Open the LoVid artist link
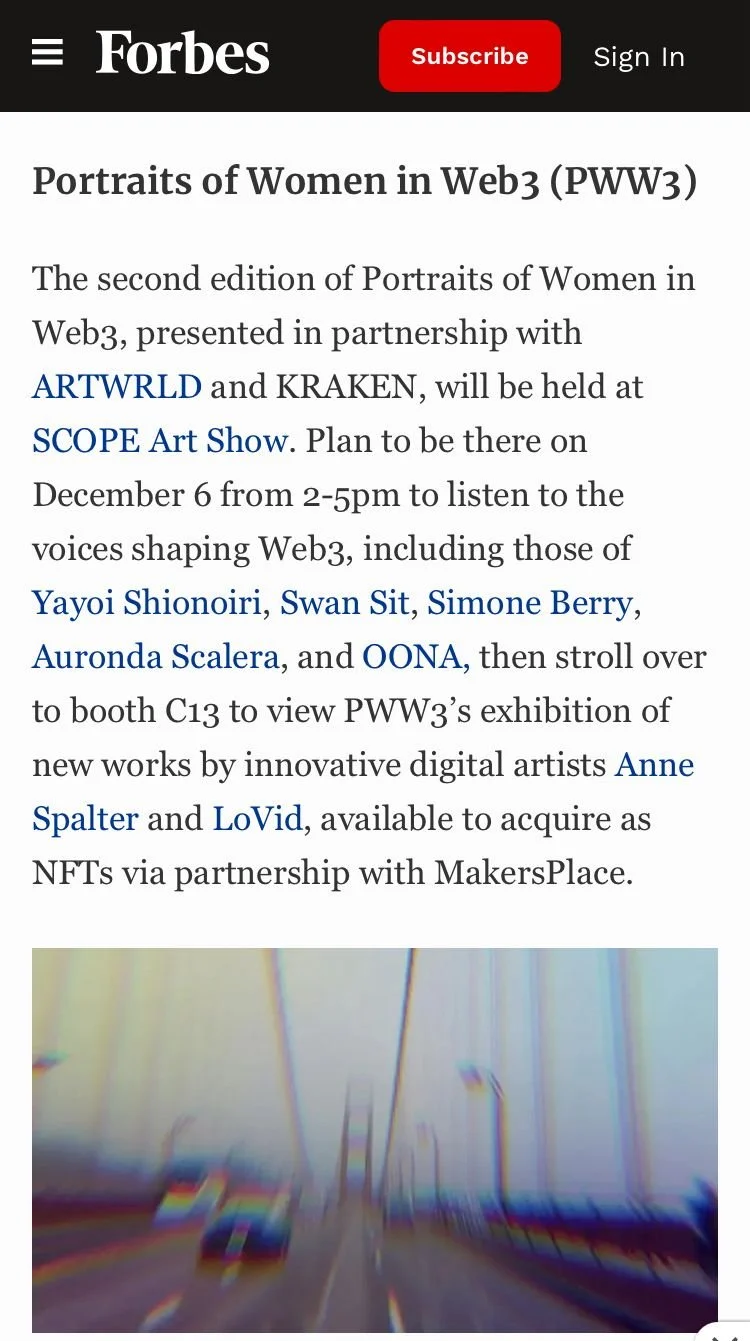 (257, 819)
